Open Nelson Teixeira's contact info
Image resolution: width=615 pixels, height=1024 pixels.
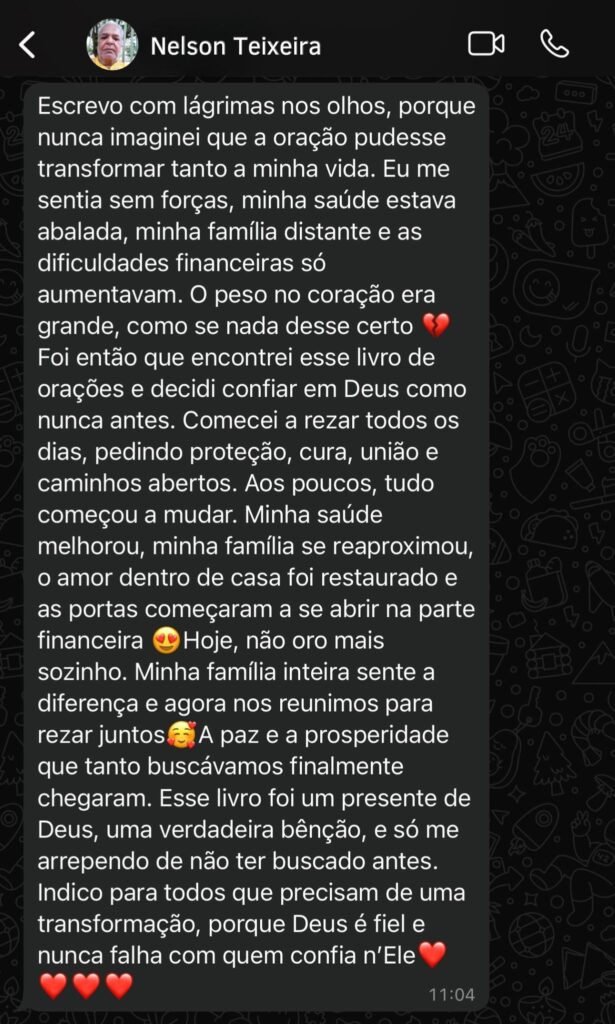click(235, 45)
